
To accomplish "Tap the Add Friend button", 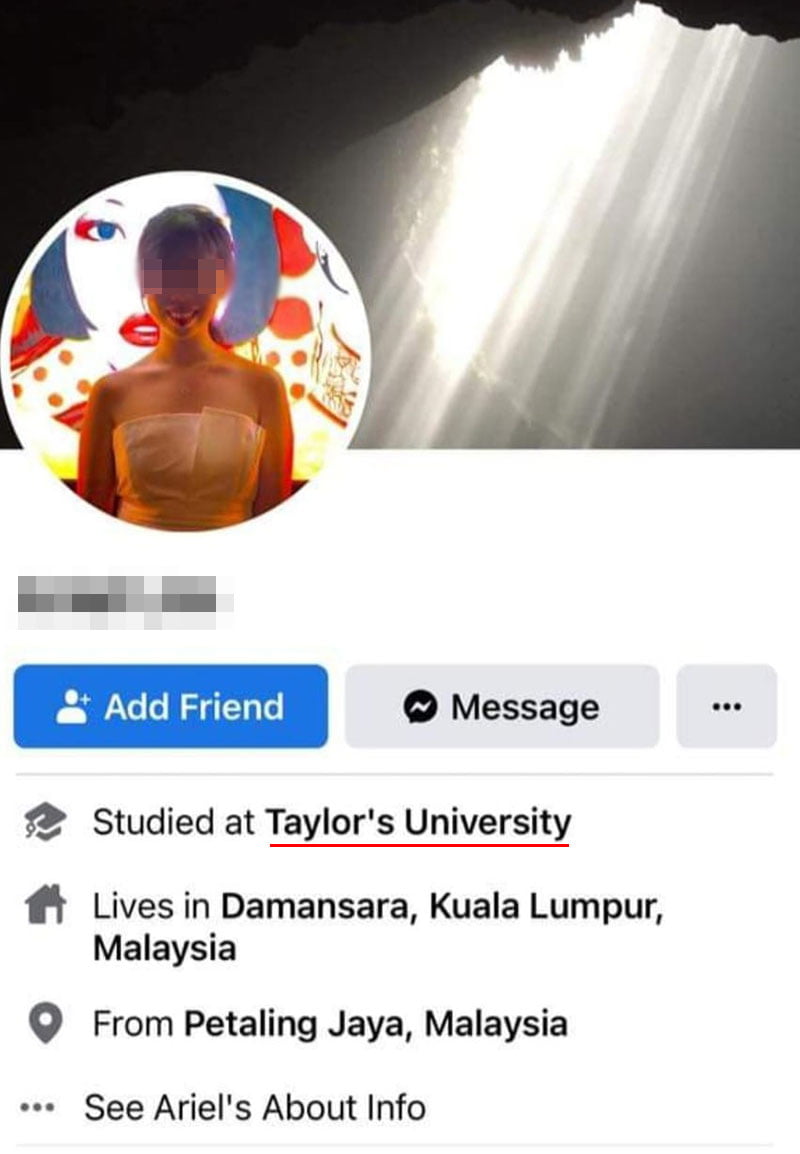I will coord(171,707).
